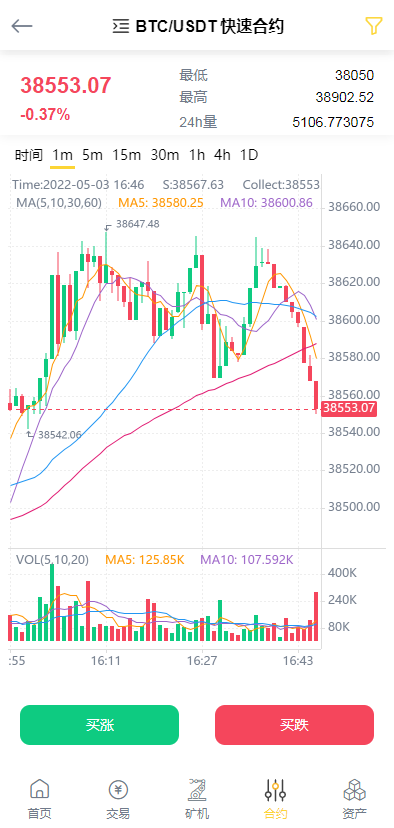Image resolution: width=394 pixels, height=828 pixels.
Task: Switch chart to 4h interval
Action: pos(222,155)
